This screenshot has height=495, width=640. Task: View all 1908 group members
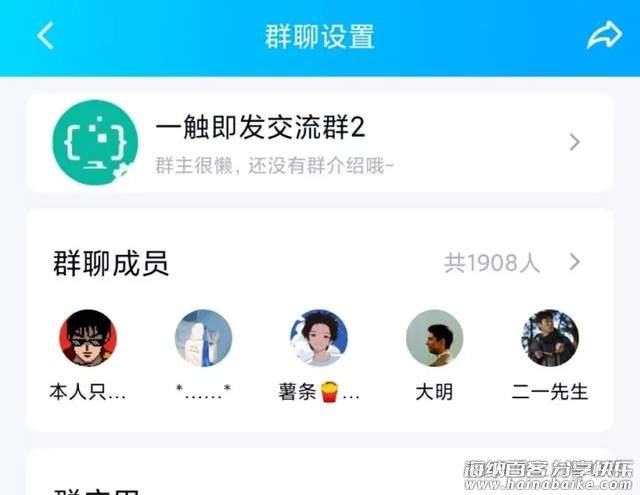(x=512, y=263)
